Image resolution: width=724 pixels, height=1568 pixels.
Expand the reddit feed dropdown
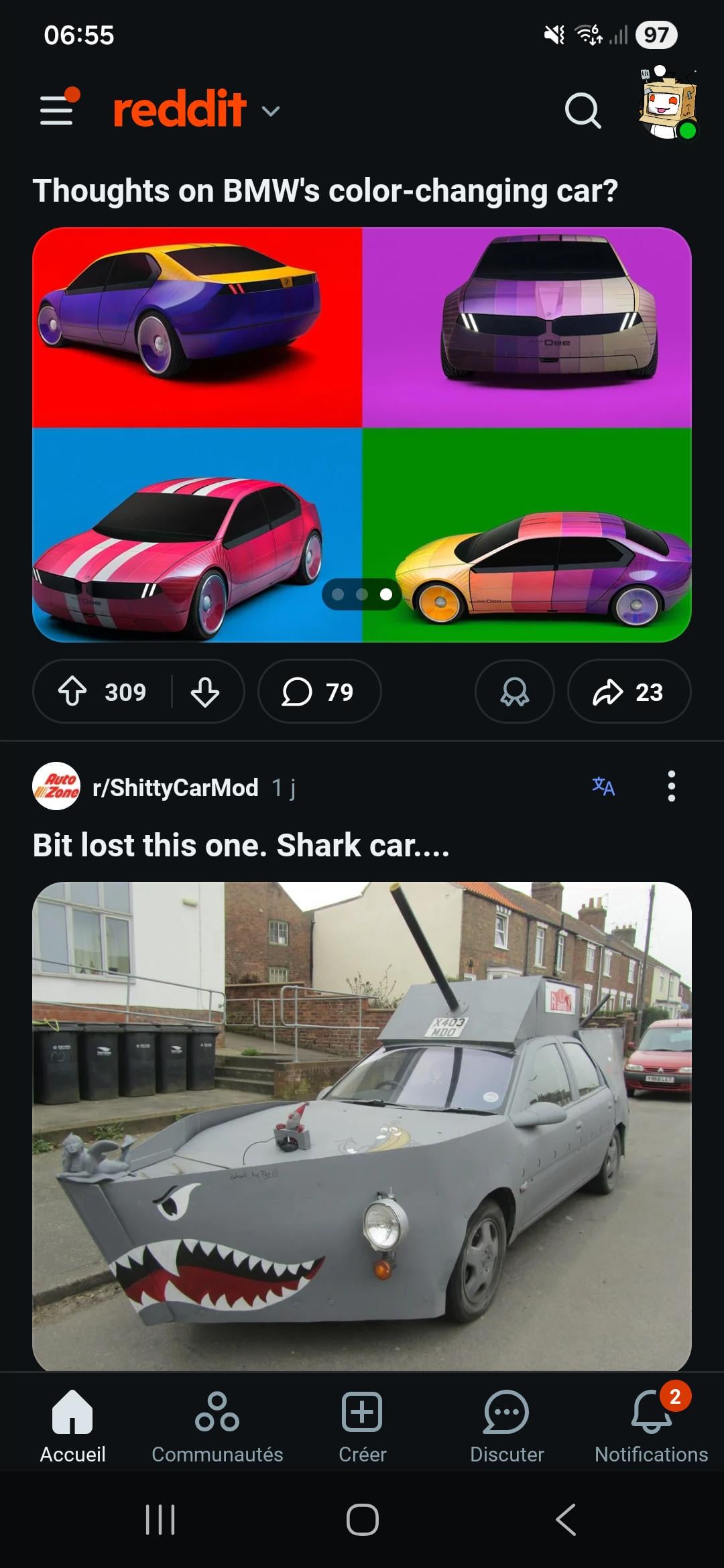pyautogui.click(x=270, y=111)
